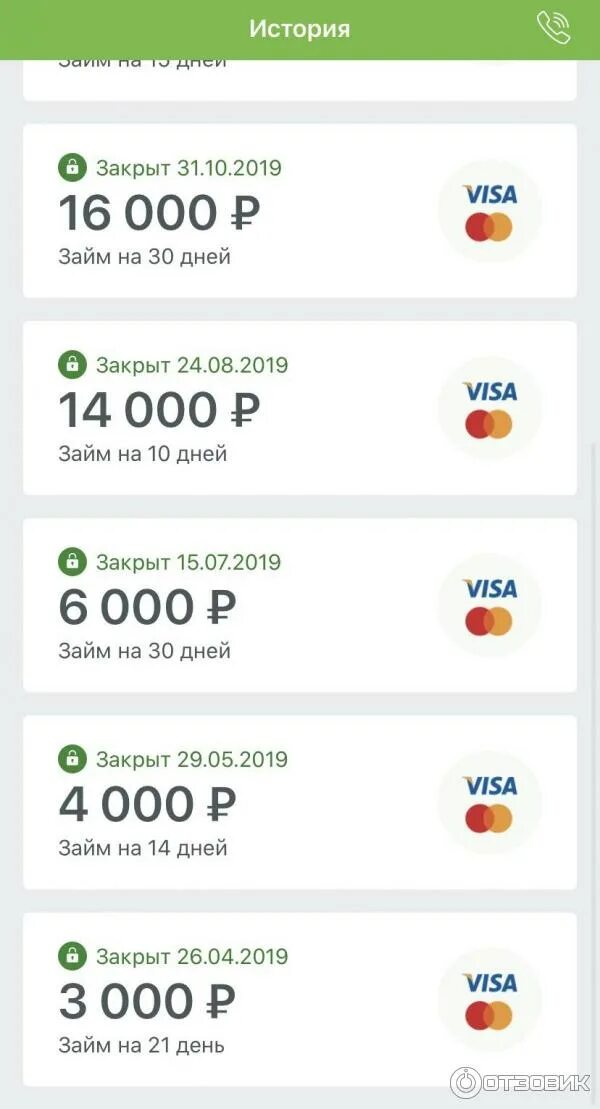The image size is (600, 1109).
Task: Open the 14 000 ₽ loan closed 24.08.2019
Action: click(x=300, y=408)
